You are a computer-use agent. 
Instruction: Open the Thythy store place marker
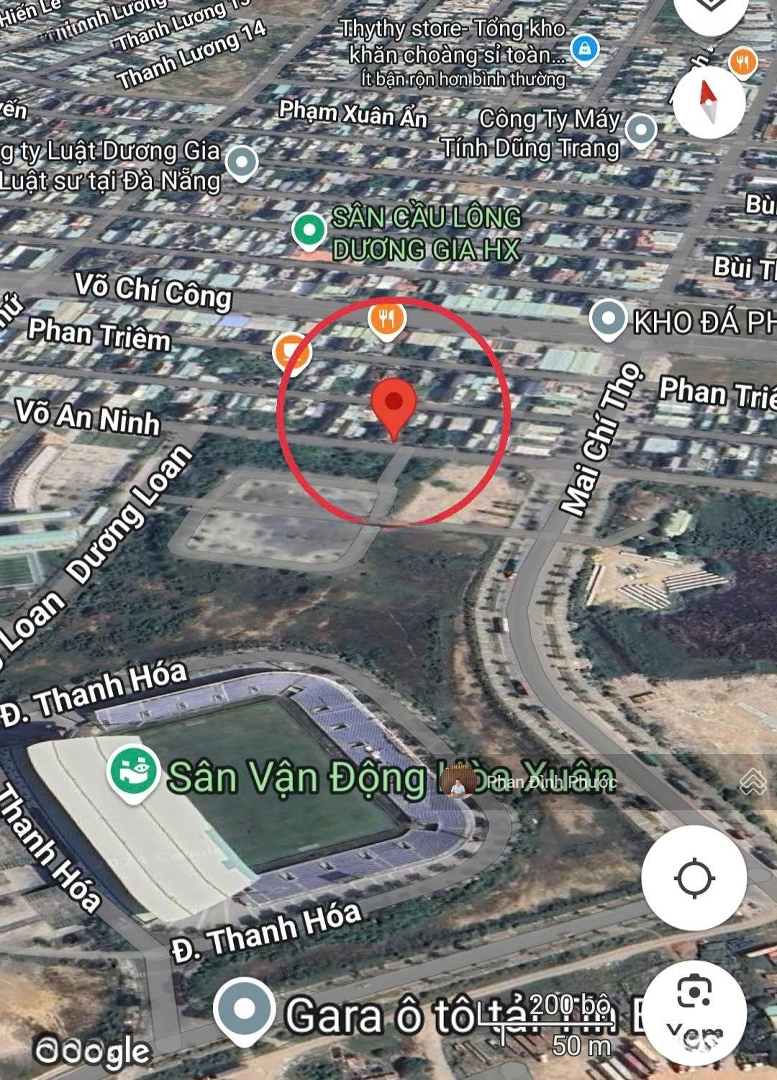point(584,47)
